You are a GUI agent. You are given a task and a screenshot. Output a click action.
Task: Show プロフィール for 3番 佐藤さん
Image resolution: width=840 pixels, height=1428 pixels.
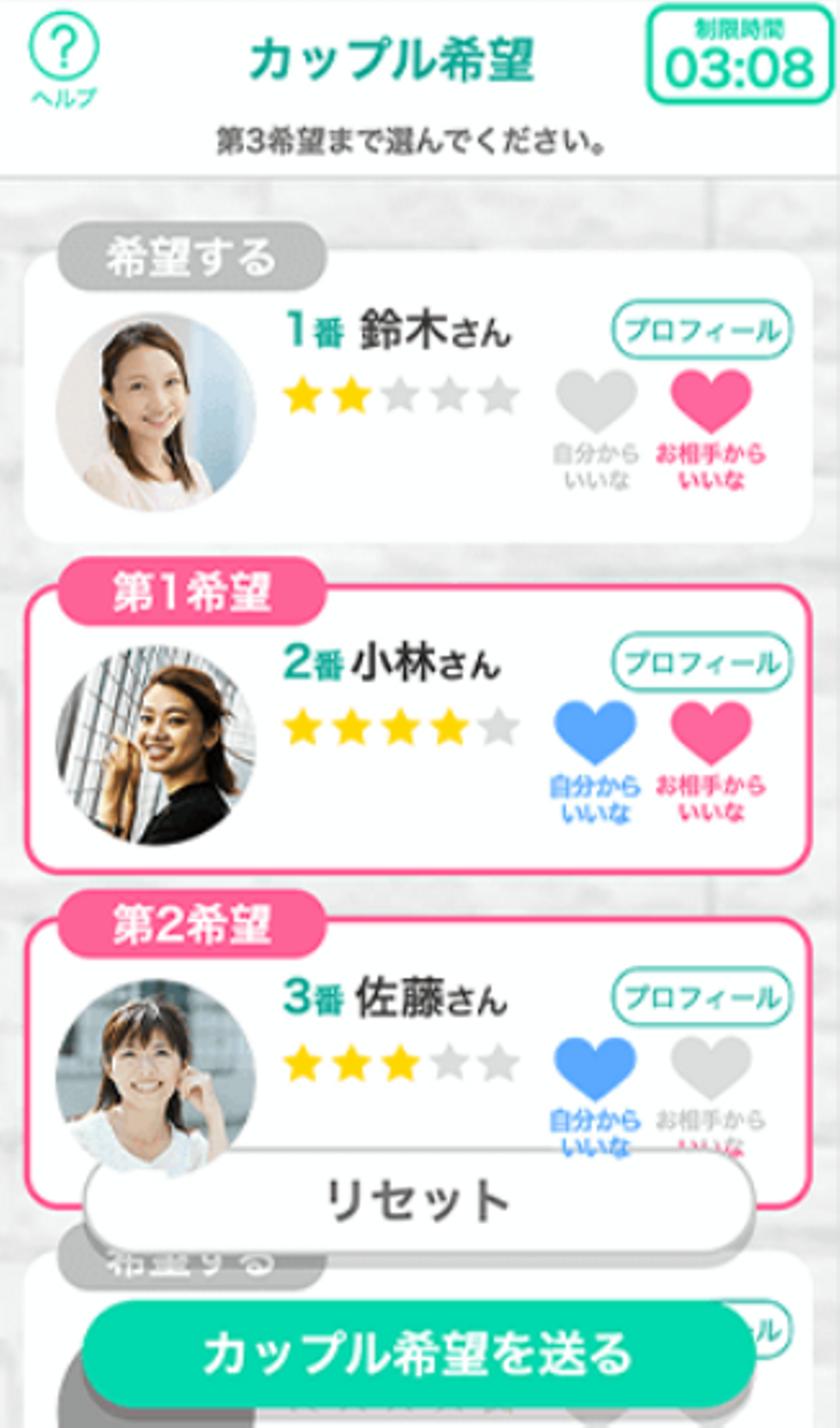[701, 997]
